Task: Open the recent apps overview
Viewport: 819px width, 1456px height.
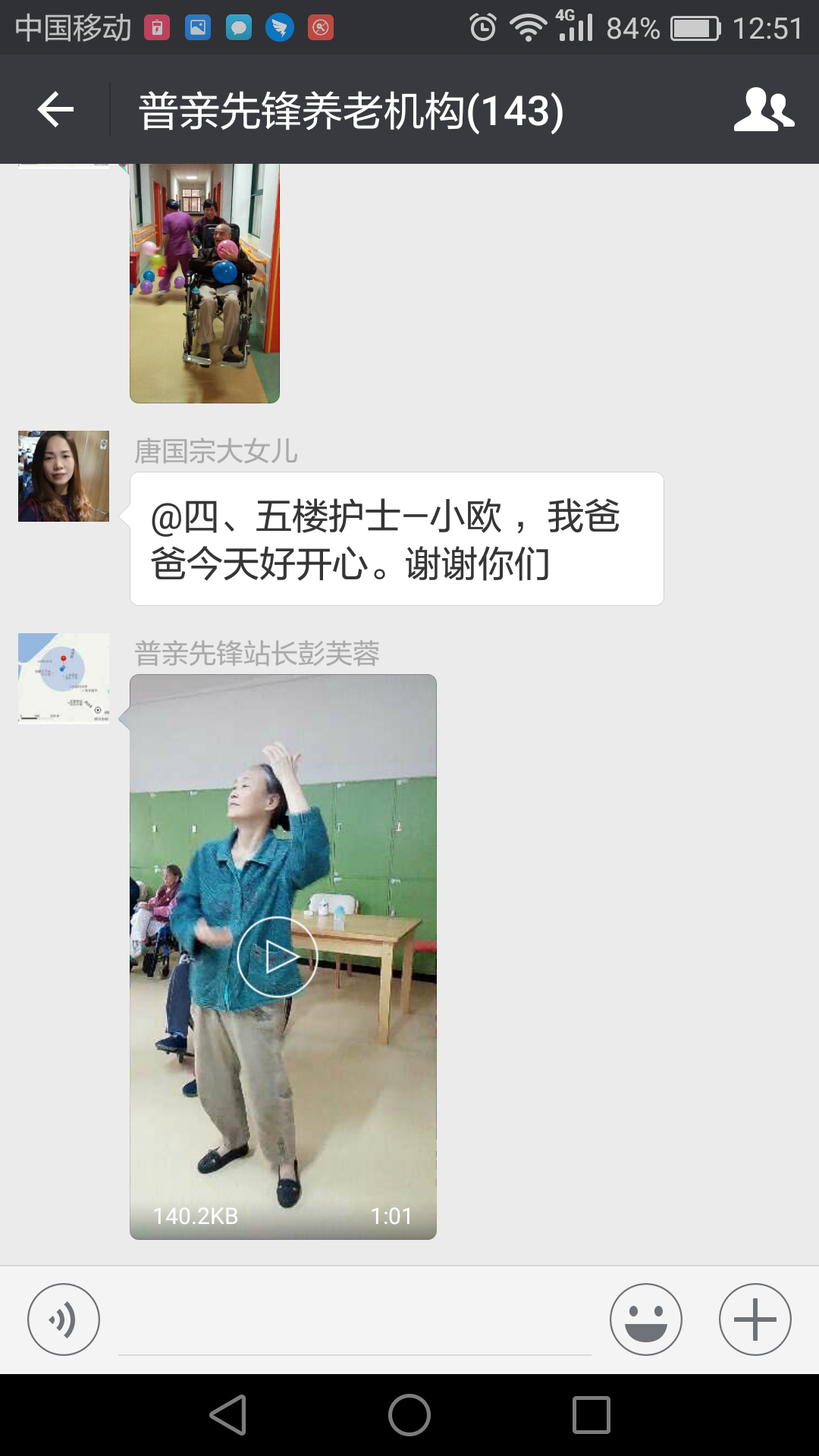Action: tap(591, 1415)
